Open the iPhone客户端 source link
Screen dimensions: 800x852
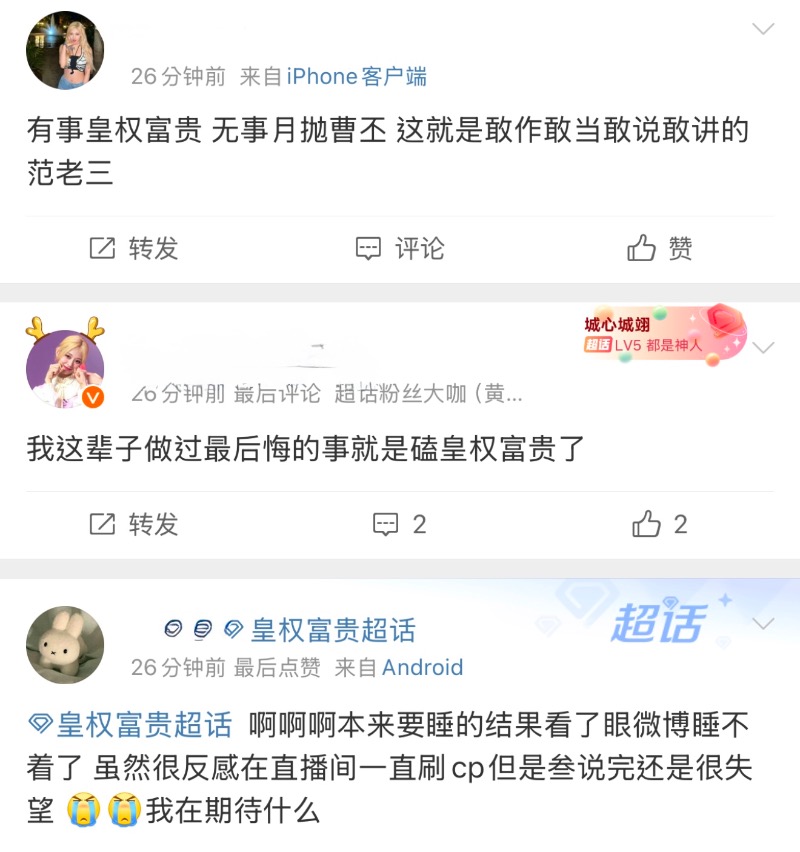tap(357, 76)
